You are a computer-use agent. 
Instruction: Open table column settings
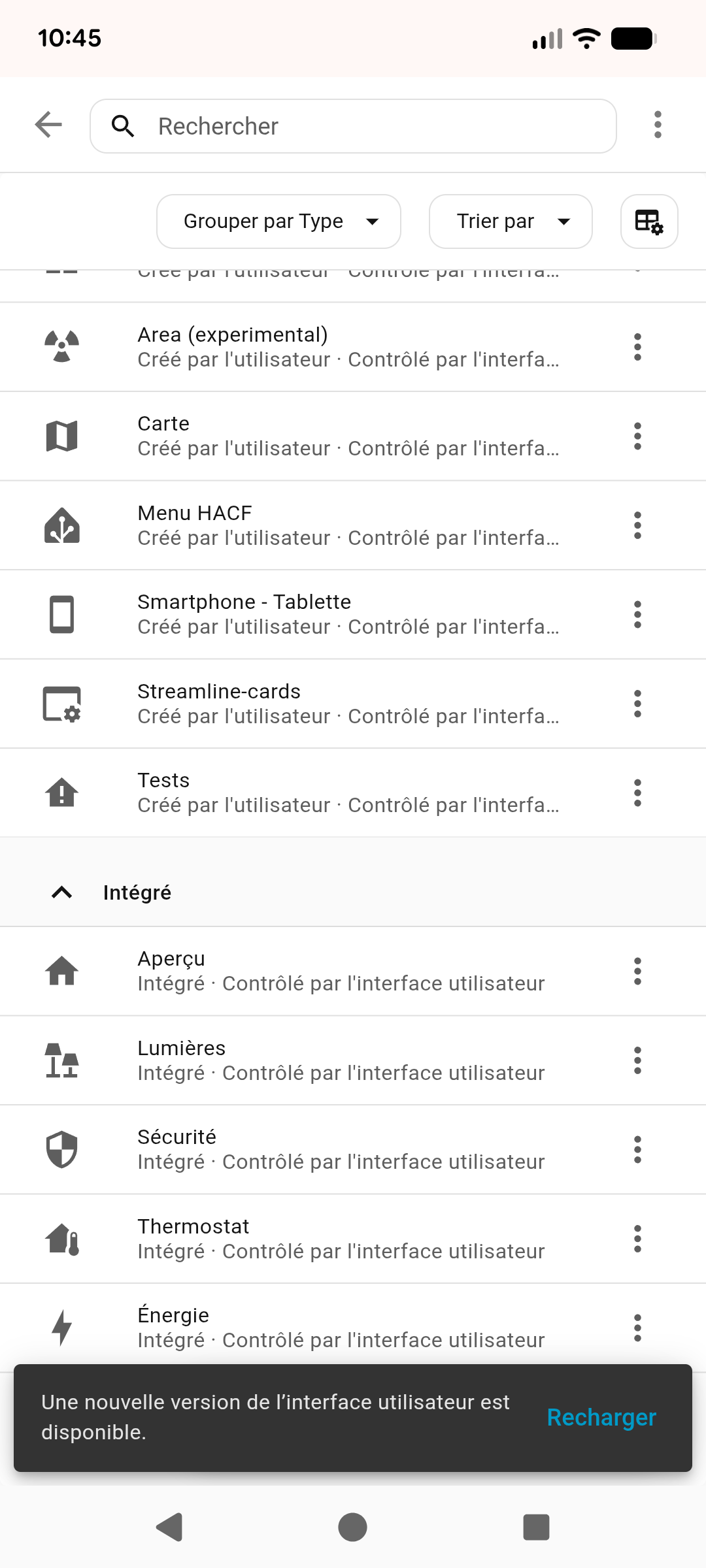click(x=648, y=221)
